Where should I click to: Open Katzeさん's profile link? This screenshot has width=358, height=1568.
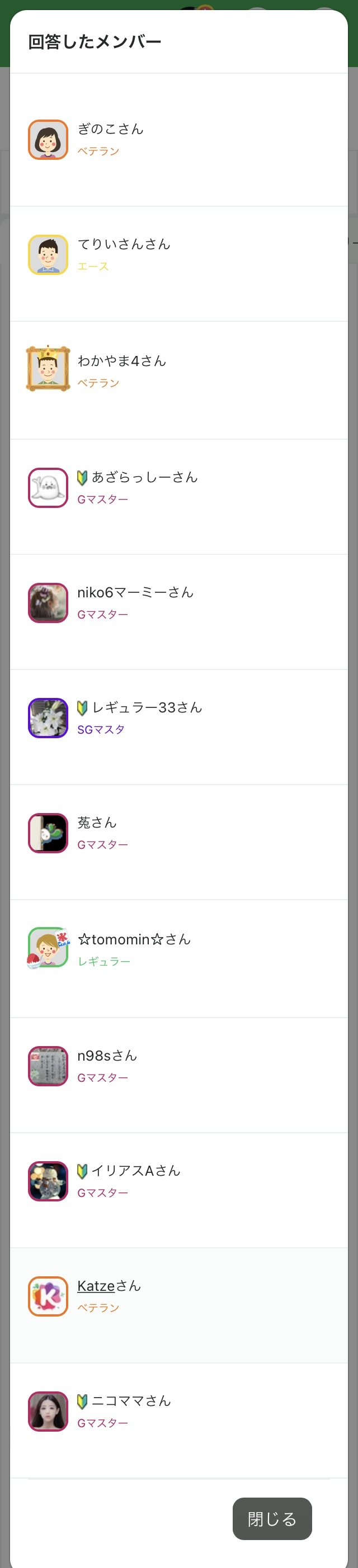click(x=96, y=1286)
